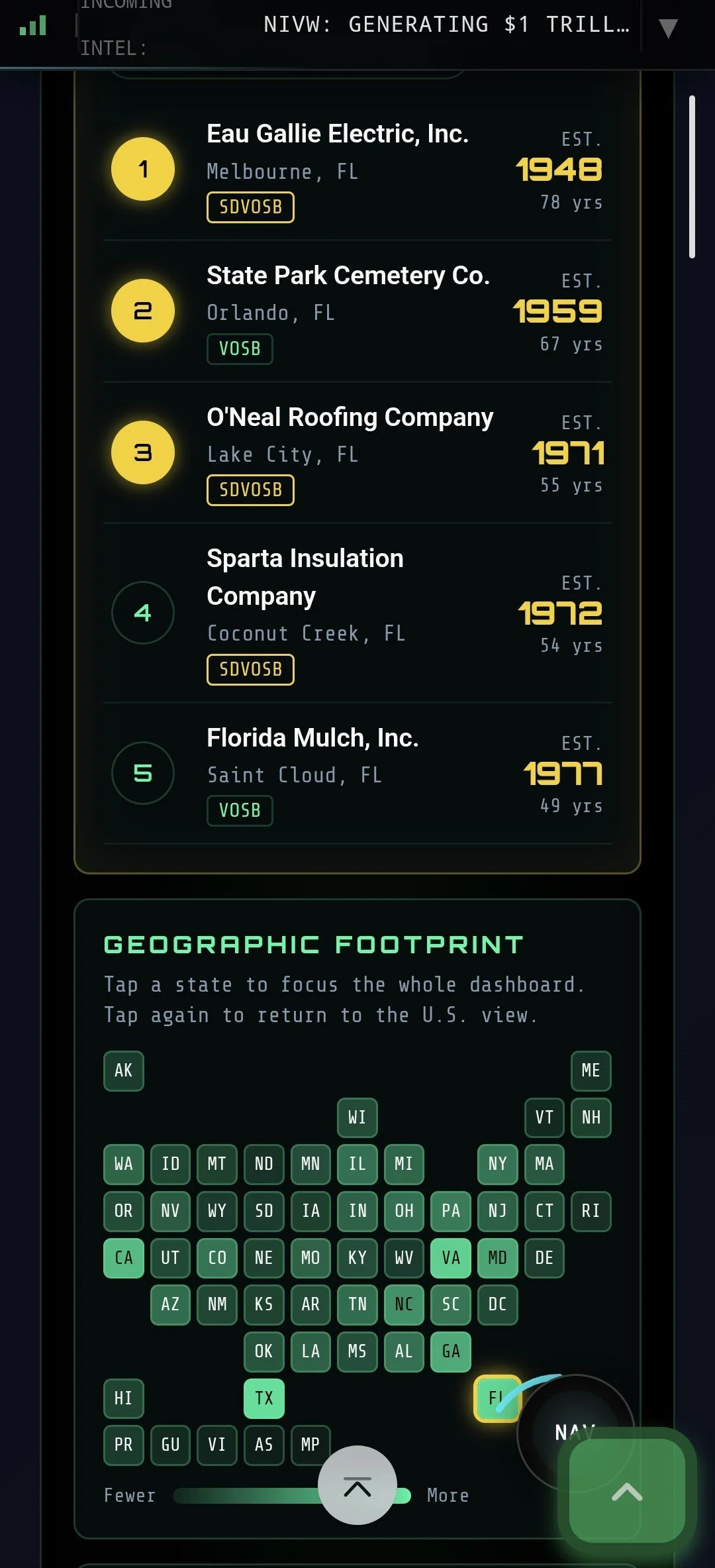The width and height of the screenshot is (715, 1568).
Task: Open O'Neal Roofing Company entry
Action: (x=358, y=452)
